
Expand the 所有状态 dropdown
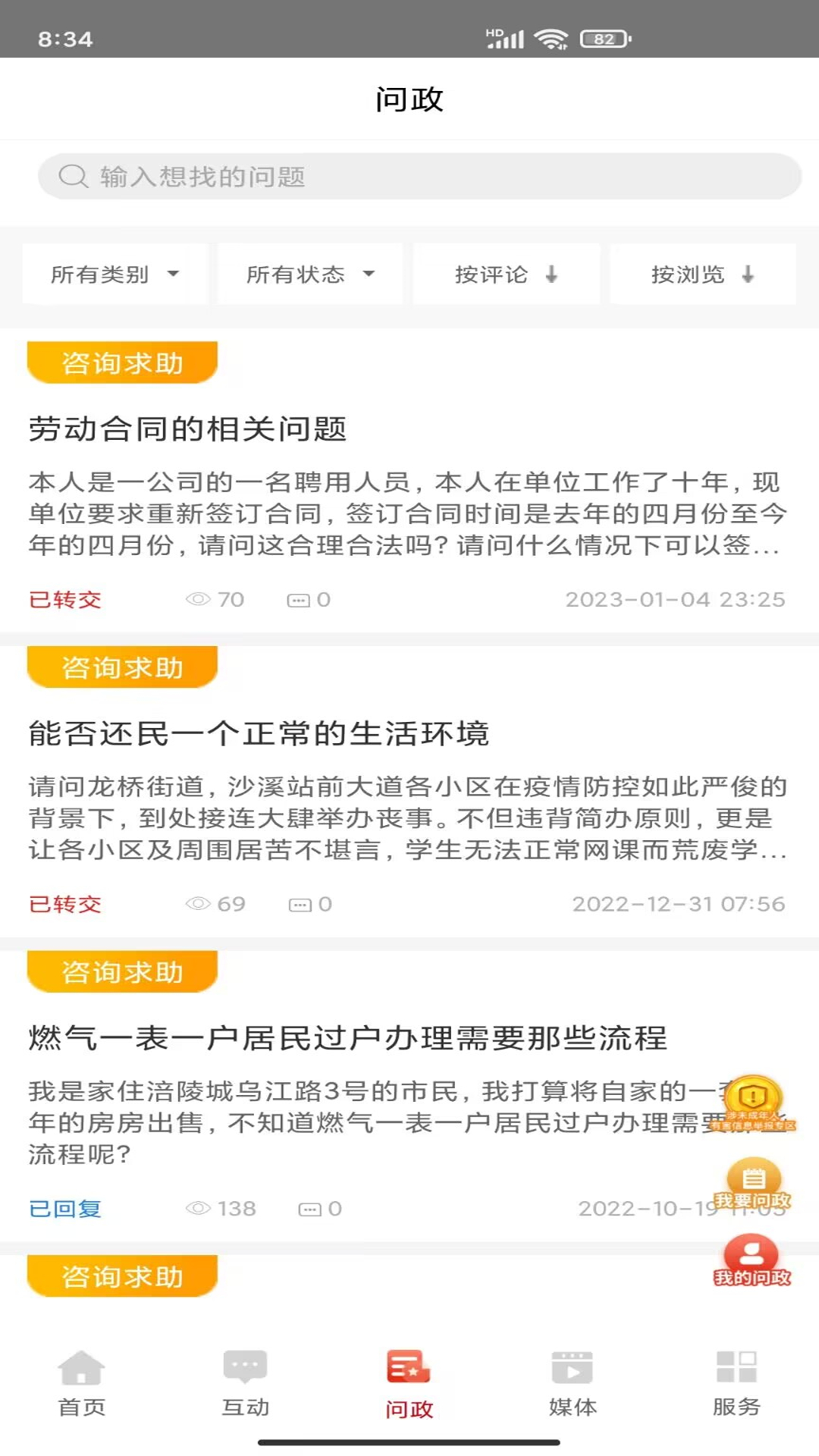pyautogui.click(x=309, y=275)
